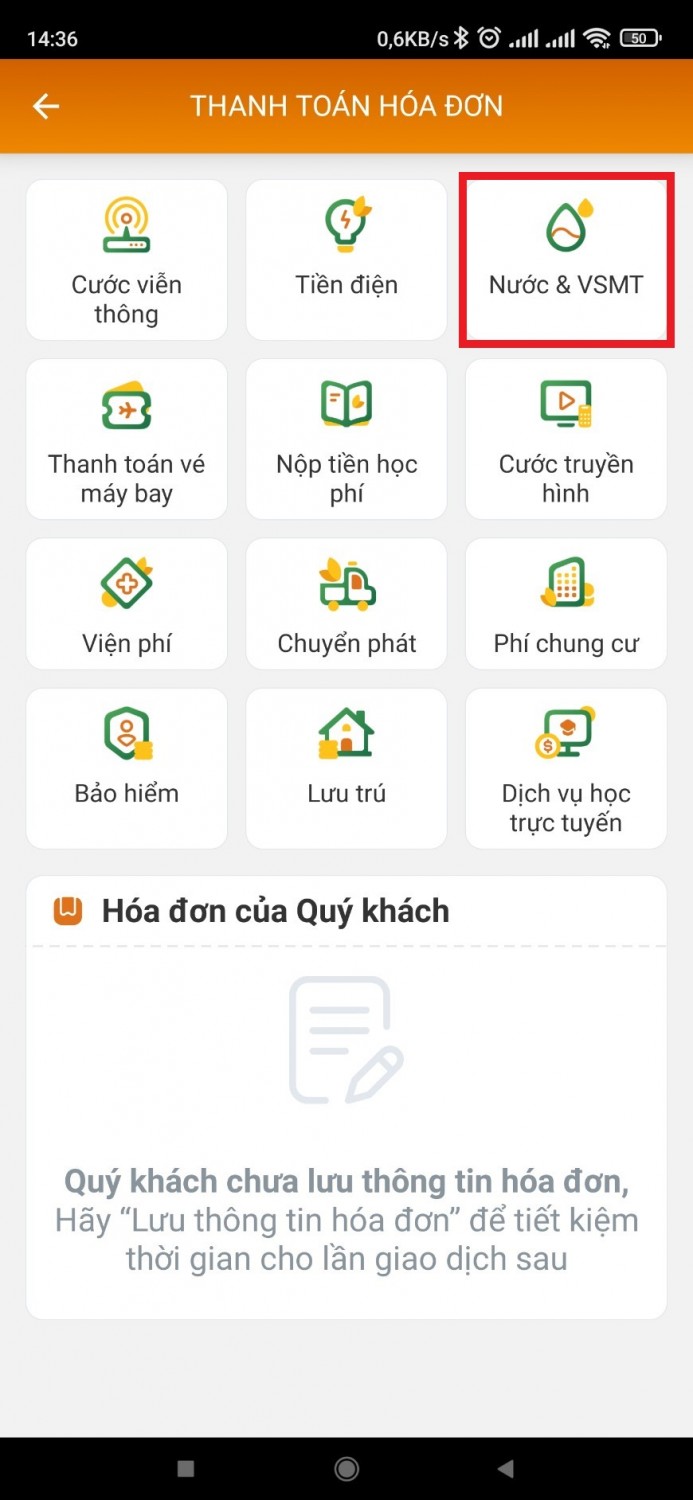Open Dịch vụ học trực tuyến
The width and height of the screenshot is (693, 1500).
566,768
